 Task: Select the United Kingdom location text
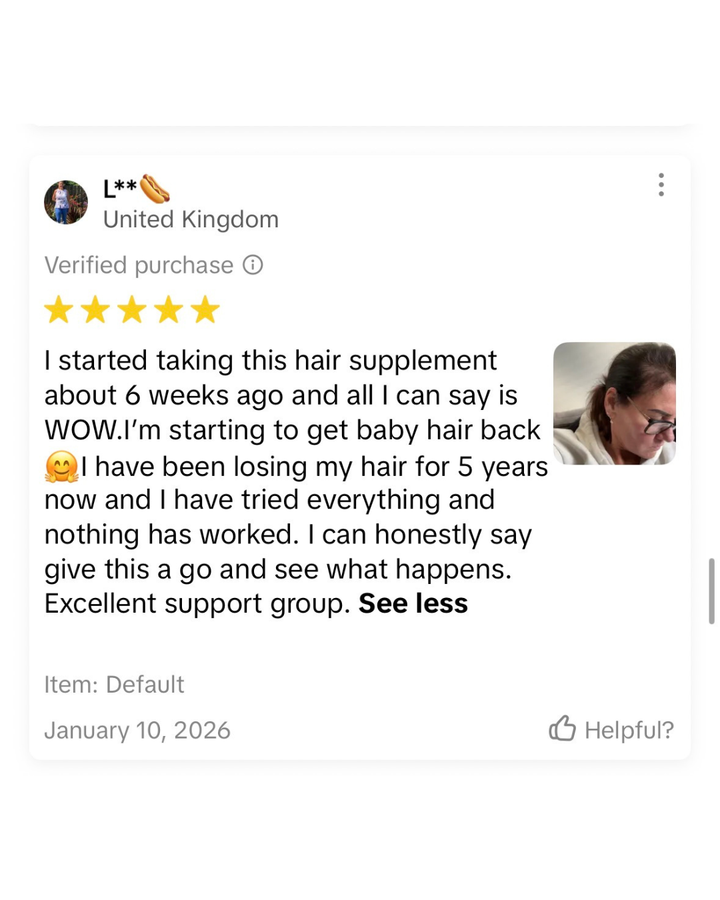(x=190, y=219)
